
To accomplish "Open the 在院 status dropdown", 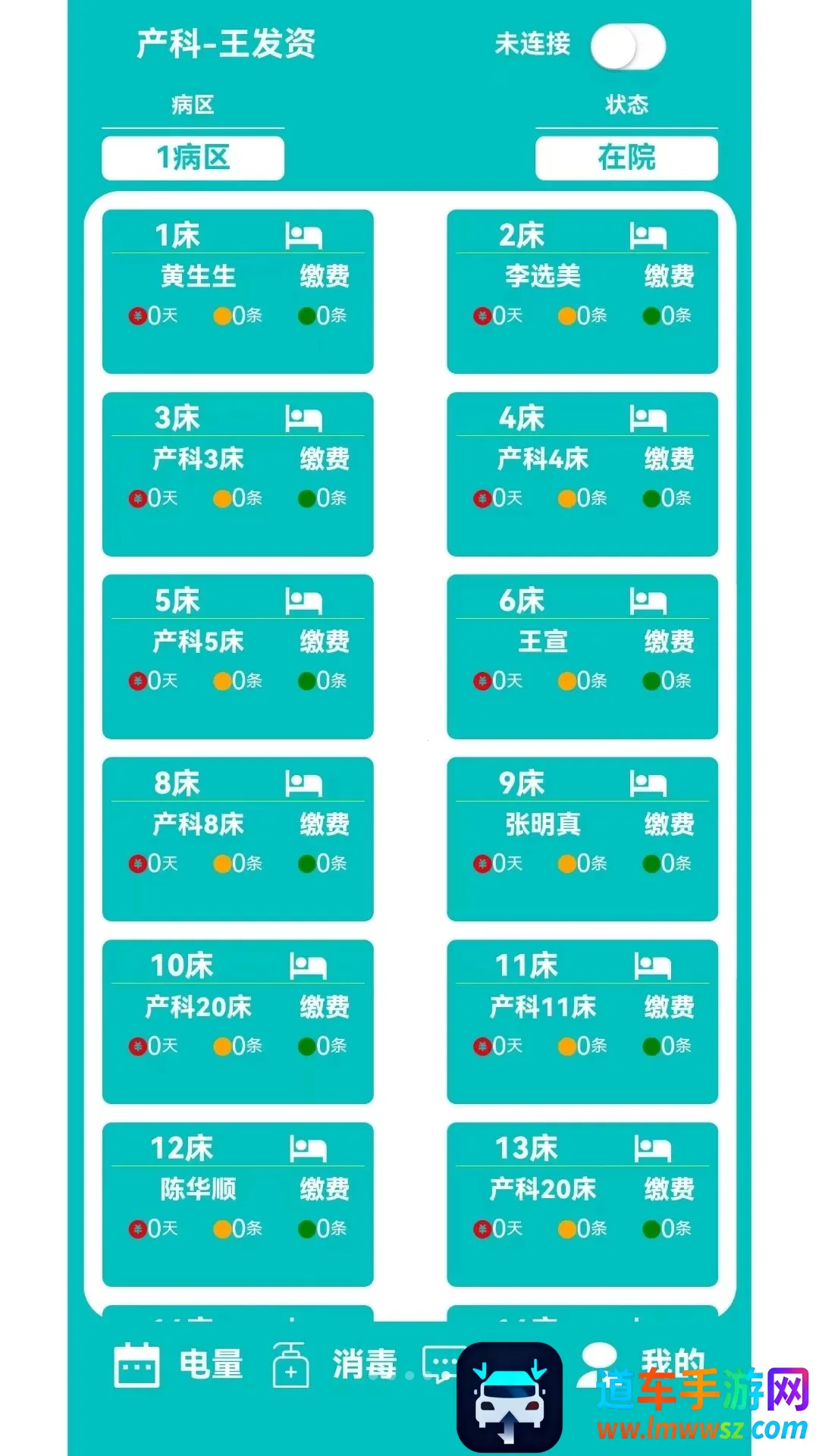I will (626, 158).
